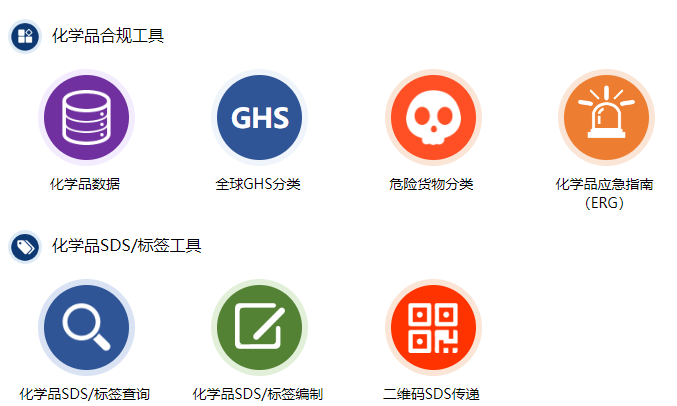Launch 化学品SDS/标签查询 search tool

tap(85, 327)
